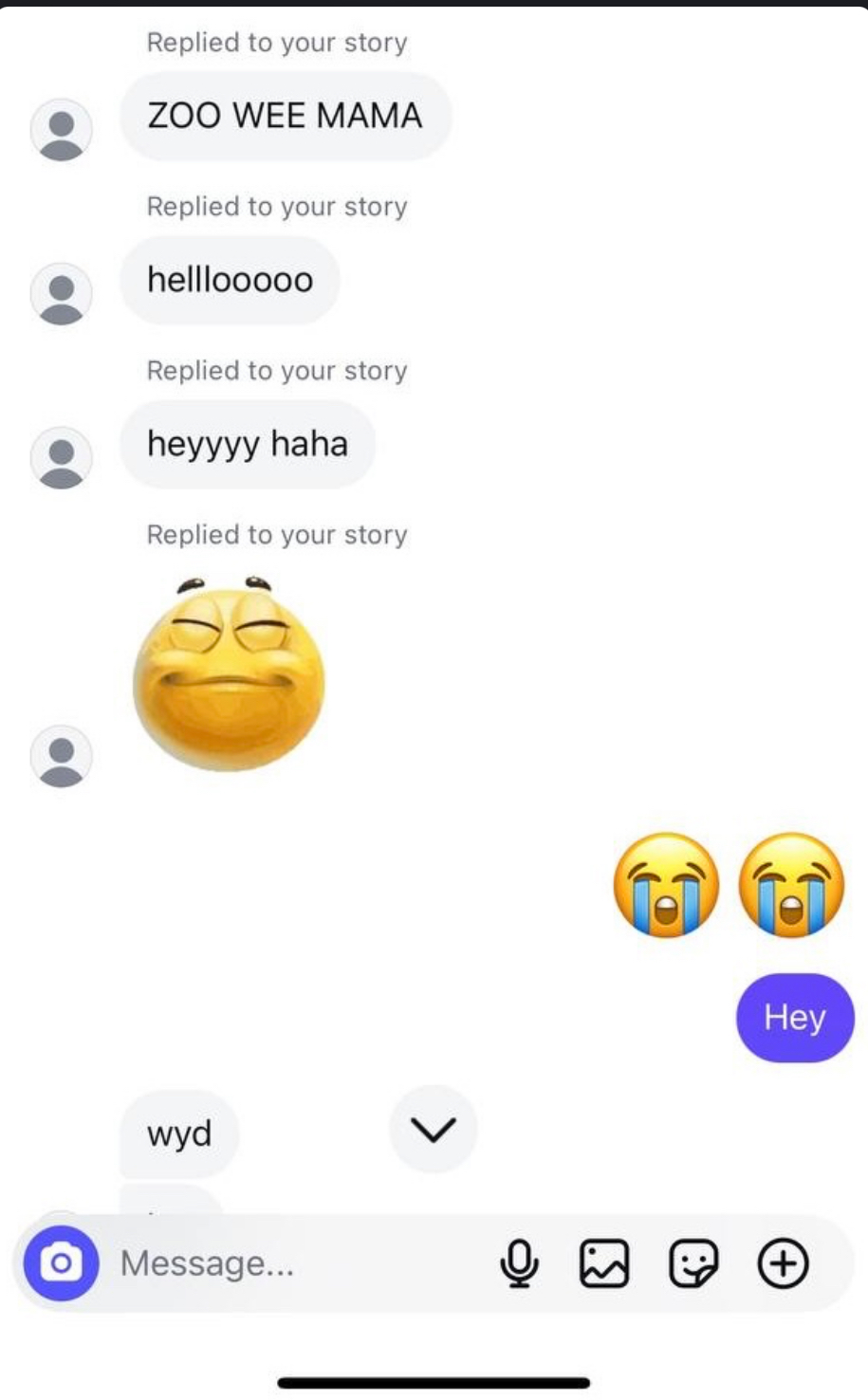Open the photo gallery picker
This screenshot has width=868, height=1400.
click(x=604, y=1263)
